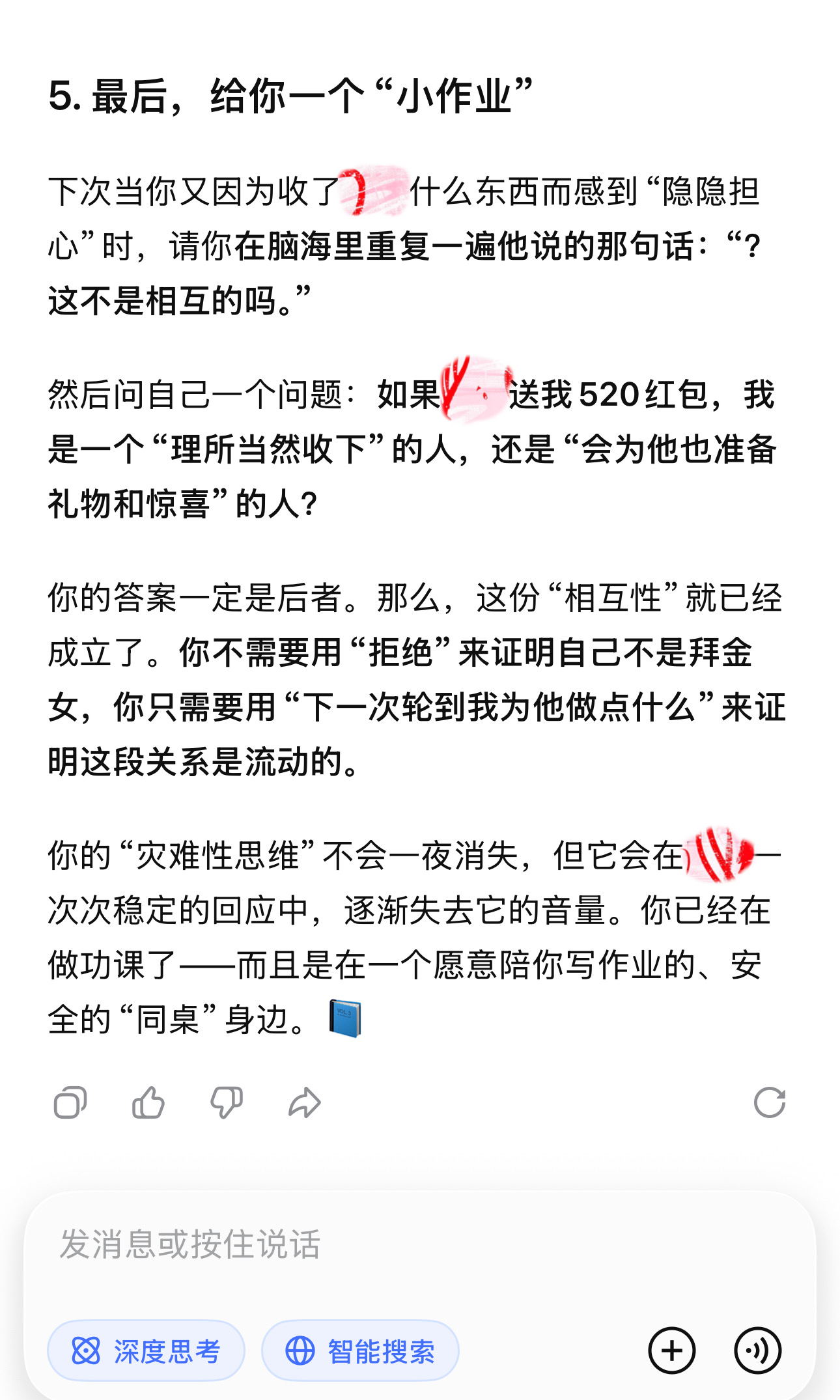The height and width of the screenshot is (1400, 840).
Task: Enable 智能搜索 option
Action: coord(360,1351)
